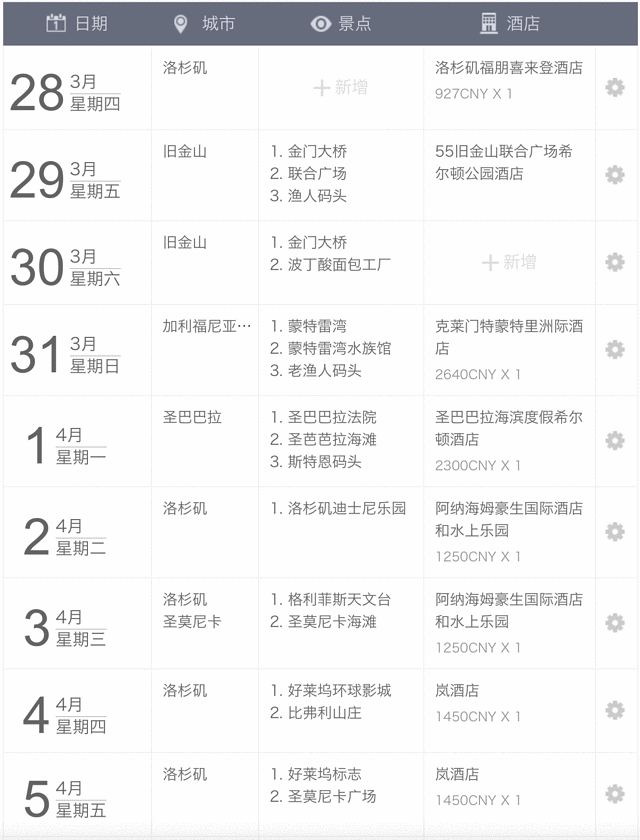
Task: Add an attraction for March 28
Action: [341, 88]
